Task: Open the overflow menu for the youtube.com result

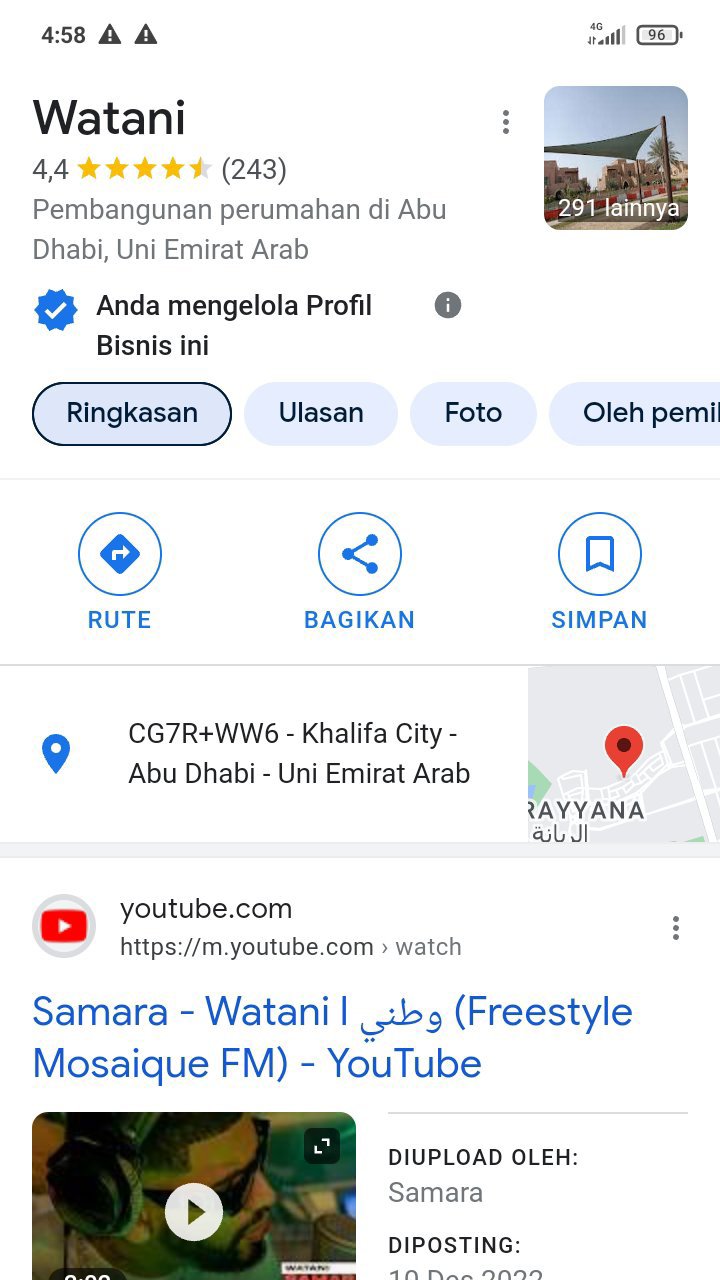Action: click(676, 928)
